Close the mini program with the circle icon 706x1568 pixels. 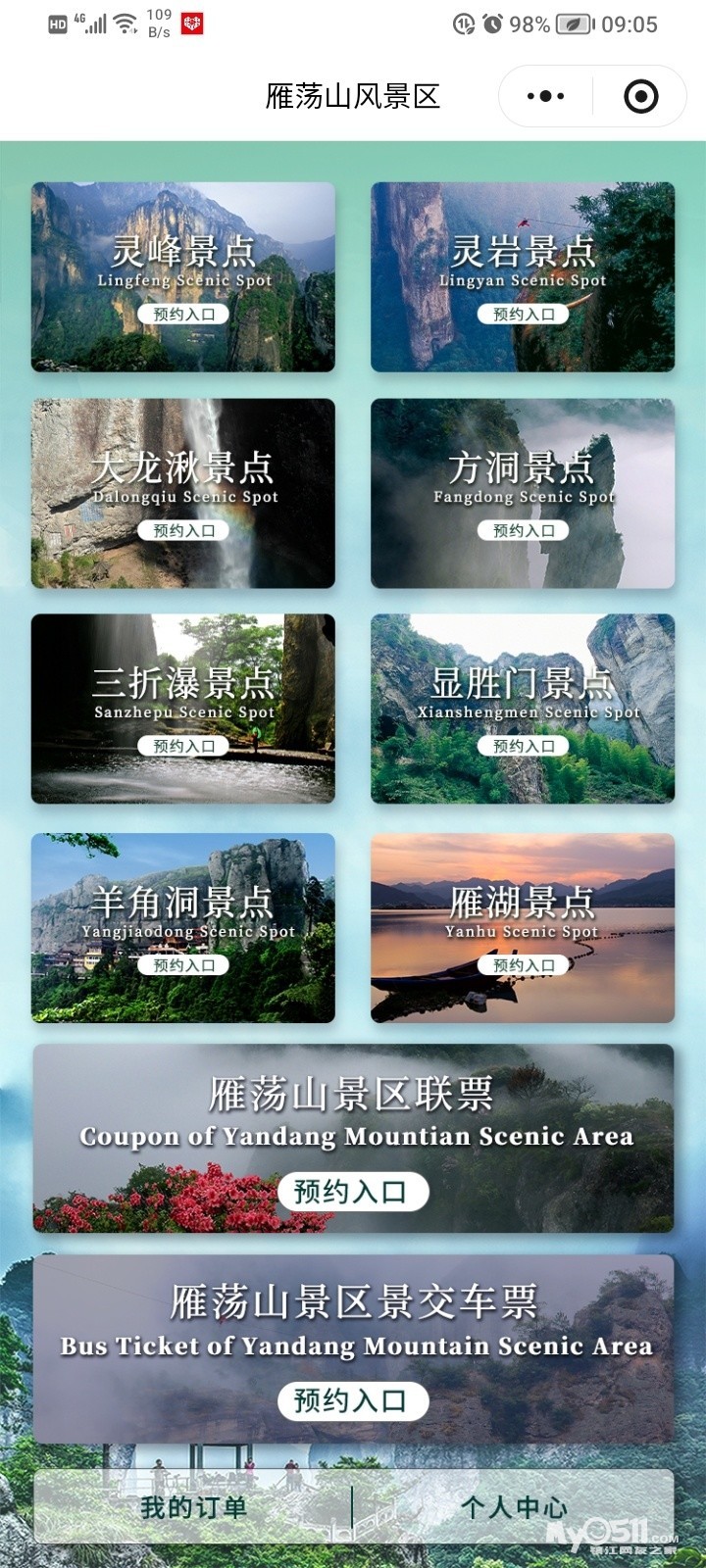[640, 96]
